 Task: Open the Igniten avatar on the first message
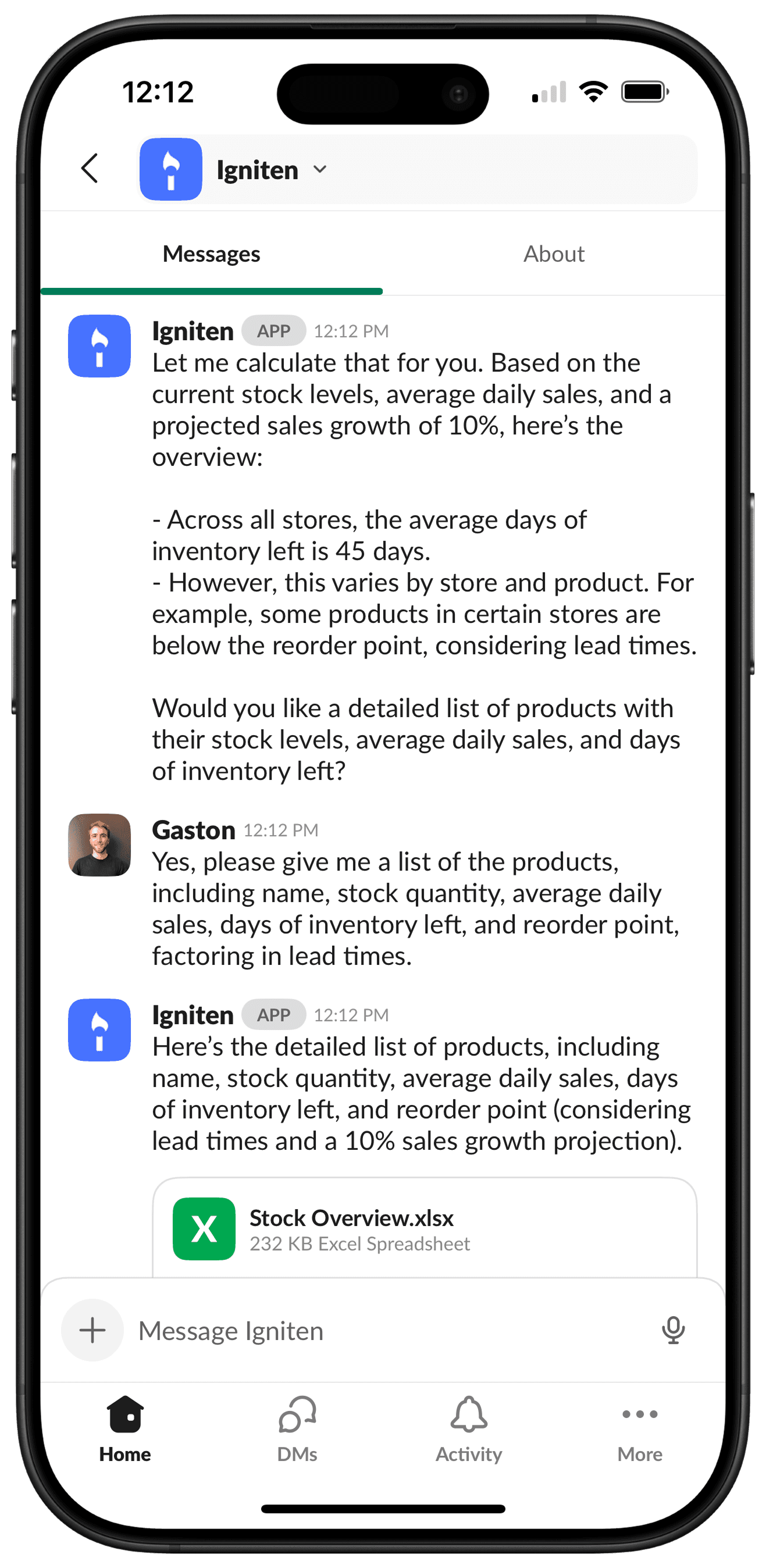tap(99, 345)
